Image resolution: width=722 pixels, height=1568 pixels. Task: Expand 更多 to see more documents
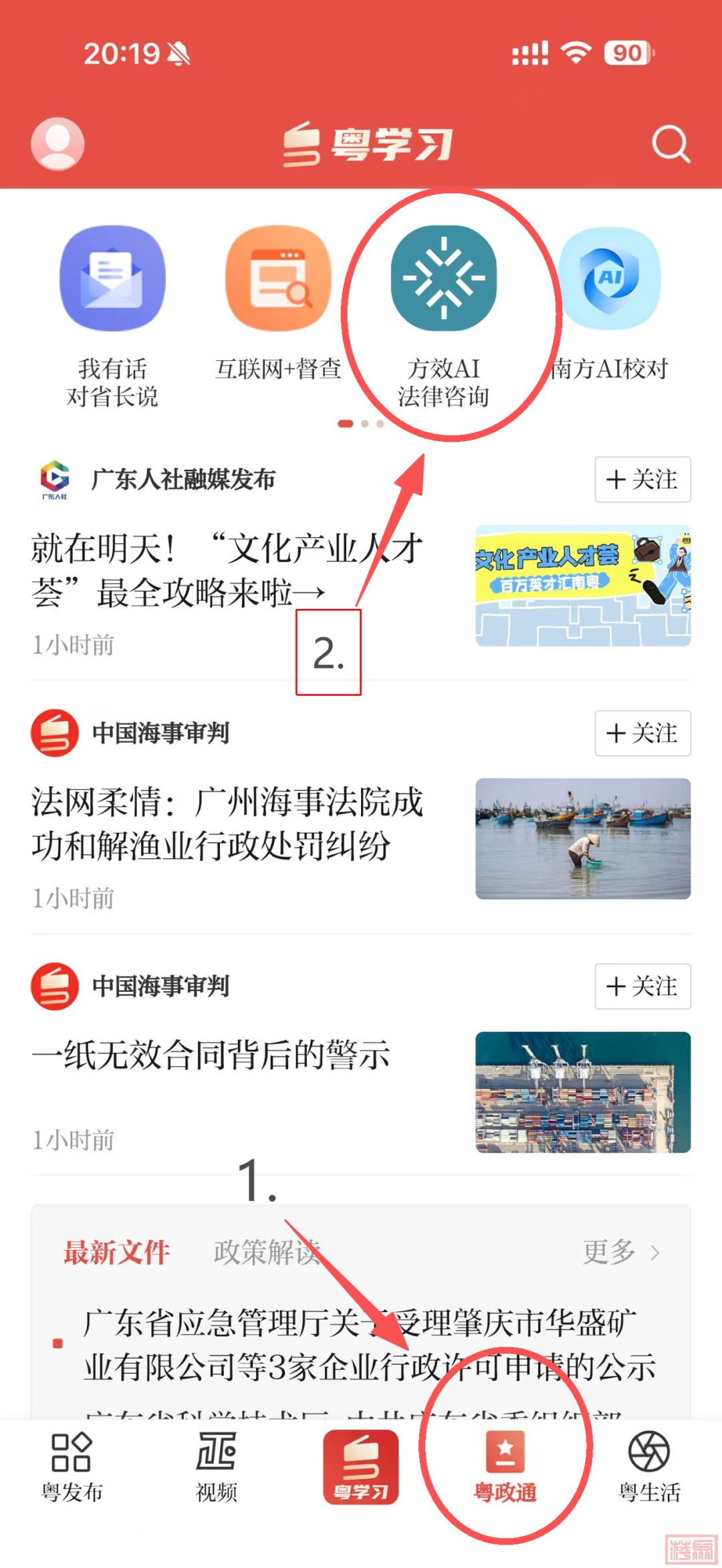point(615,1253)
